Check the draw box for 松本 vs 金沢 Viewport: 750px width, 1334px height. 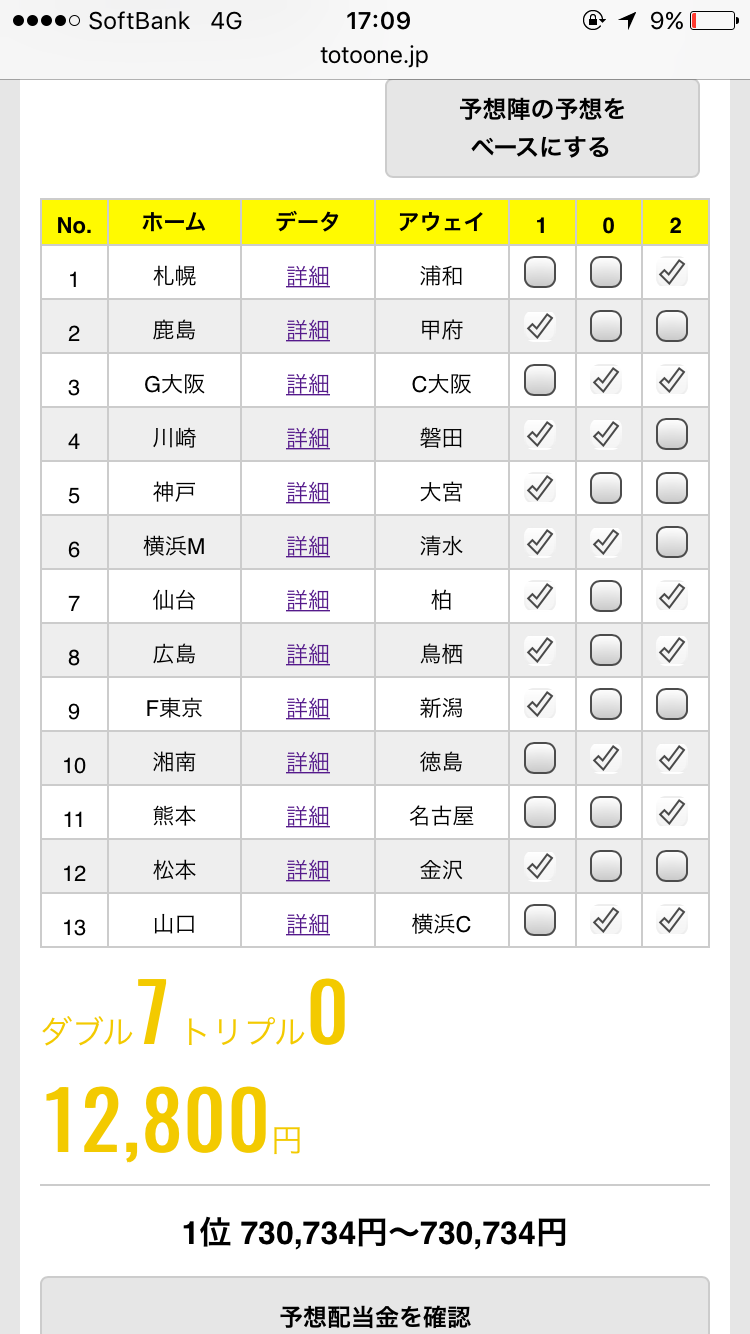point(606,866)
